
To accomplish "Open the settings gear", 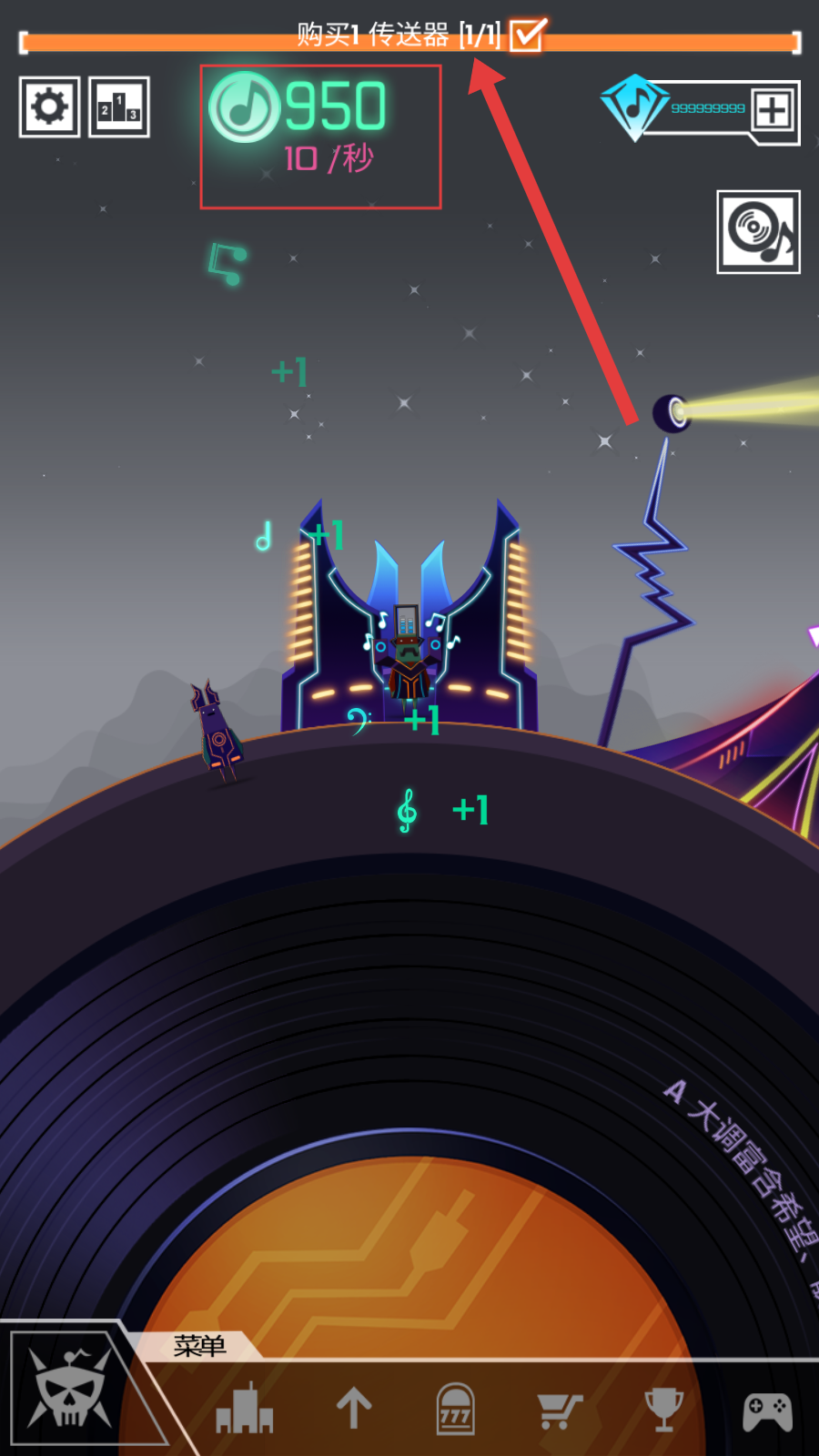I will click(x=49, y=107).
